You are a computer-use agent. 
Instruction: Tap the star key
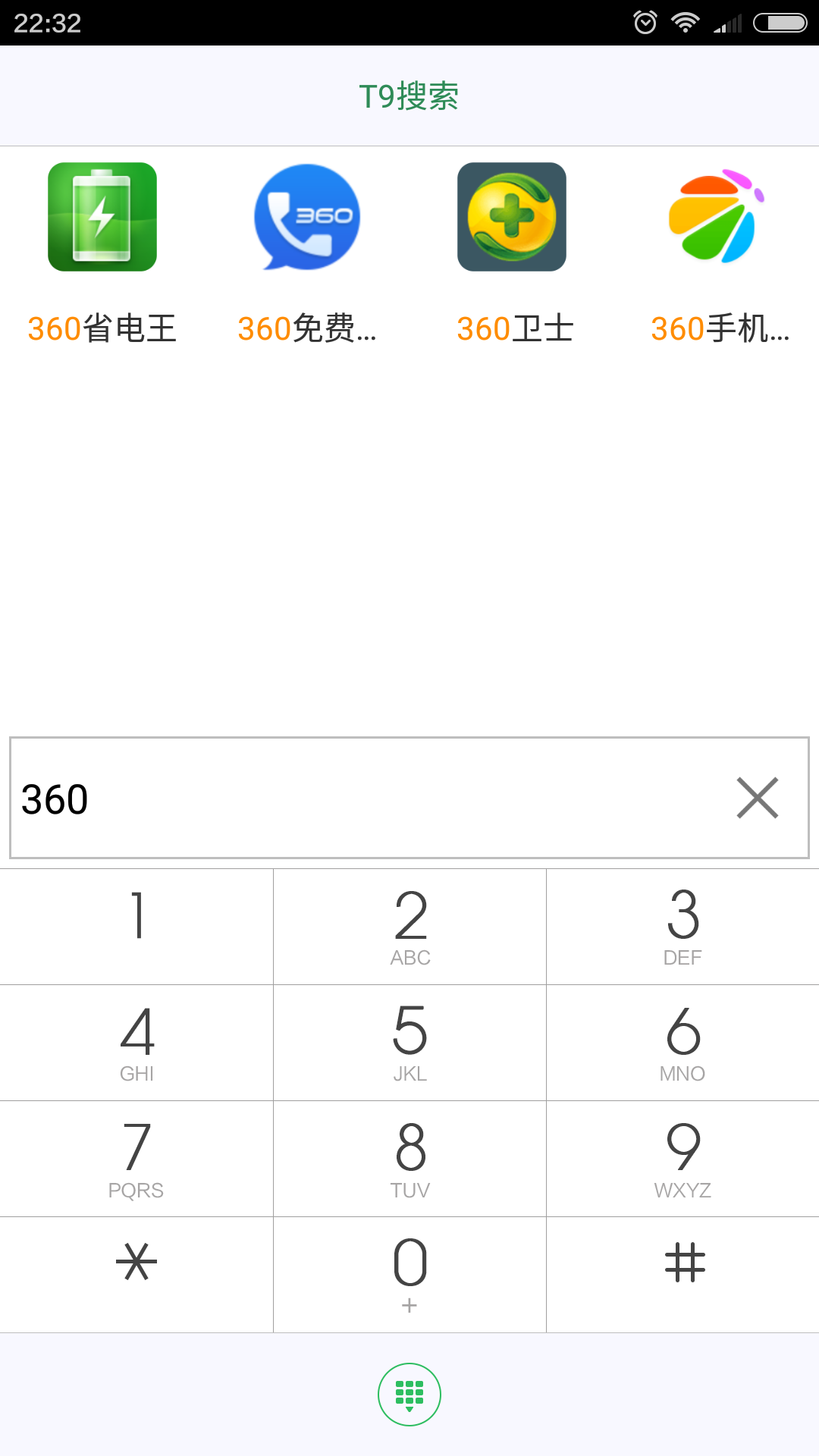click(x=136, y=1275)
